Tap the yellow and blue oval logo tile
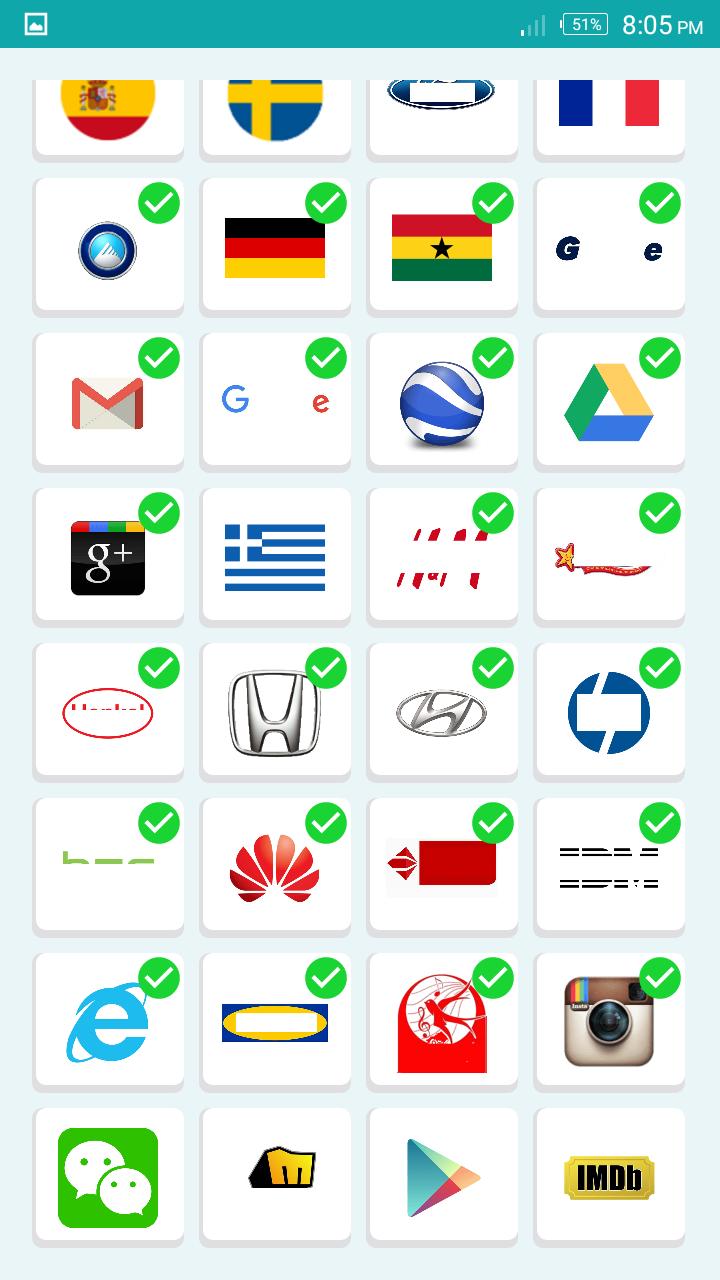 pos(275,1022)
